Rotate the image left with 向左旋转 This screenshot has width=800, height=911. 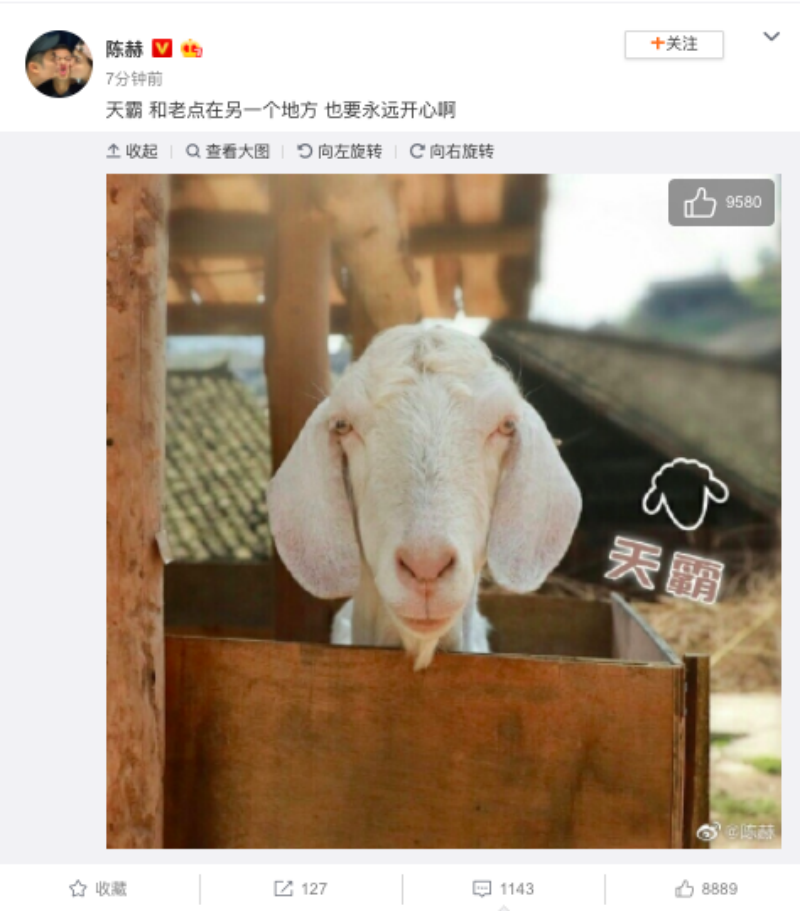340,152
